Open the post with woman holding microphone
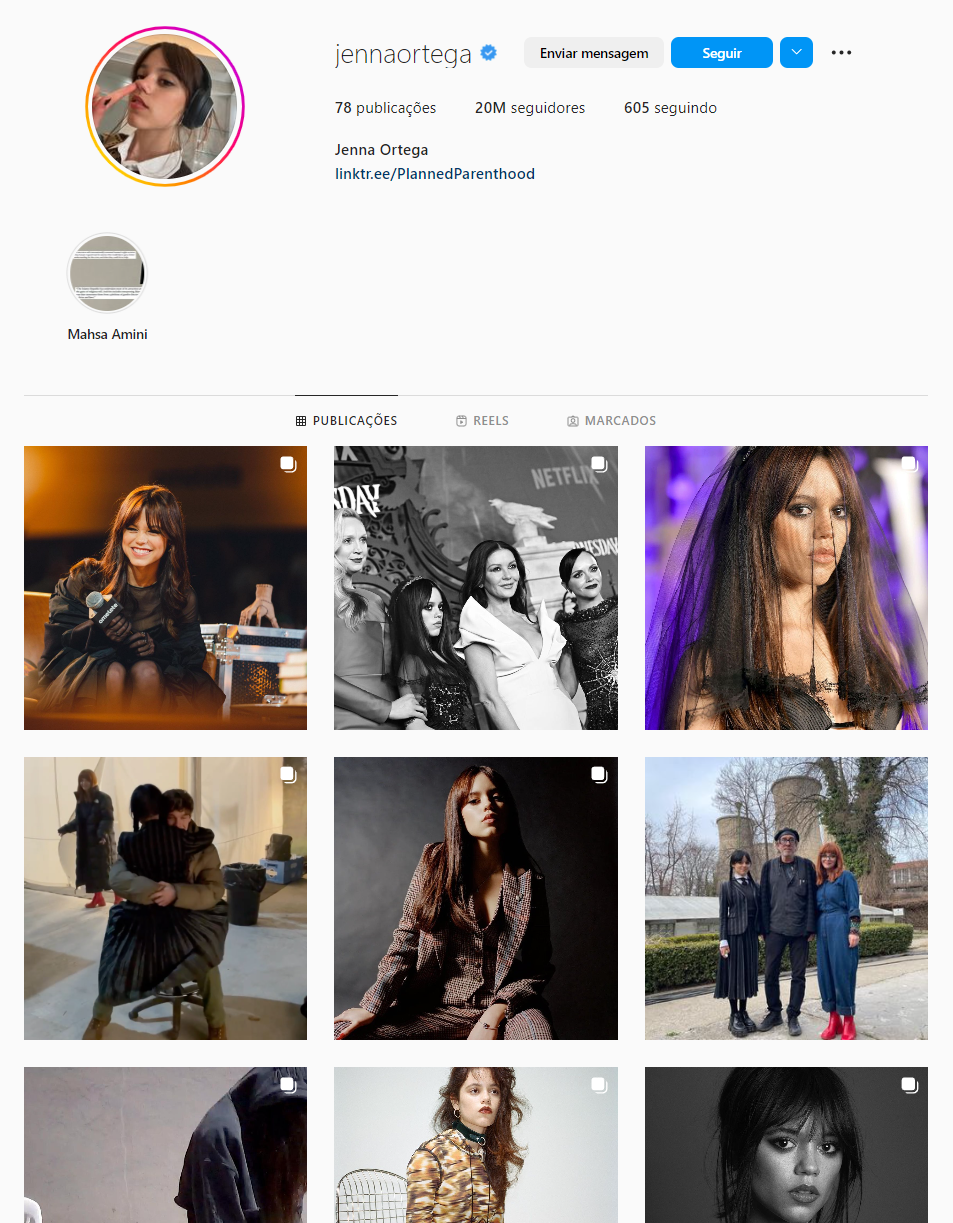 pos(165,588)
